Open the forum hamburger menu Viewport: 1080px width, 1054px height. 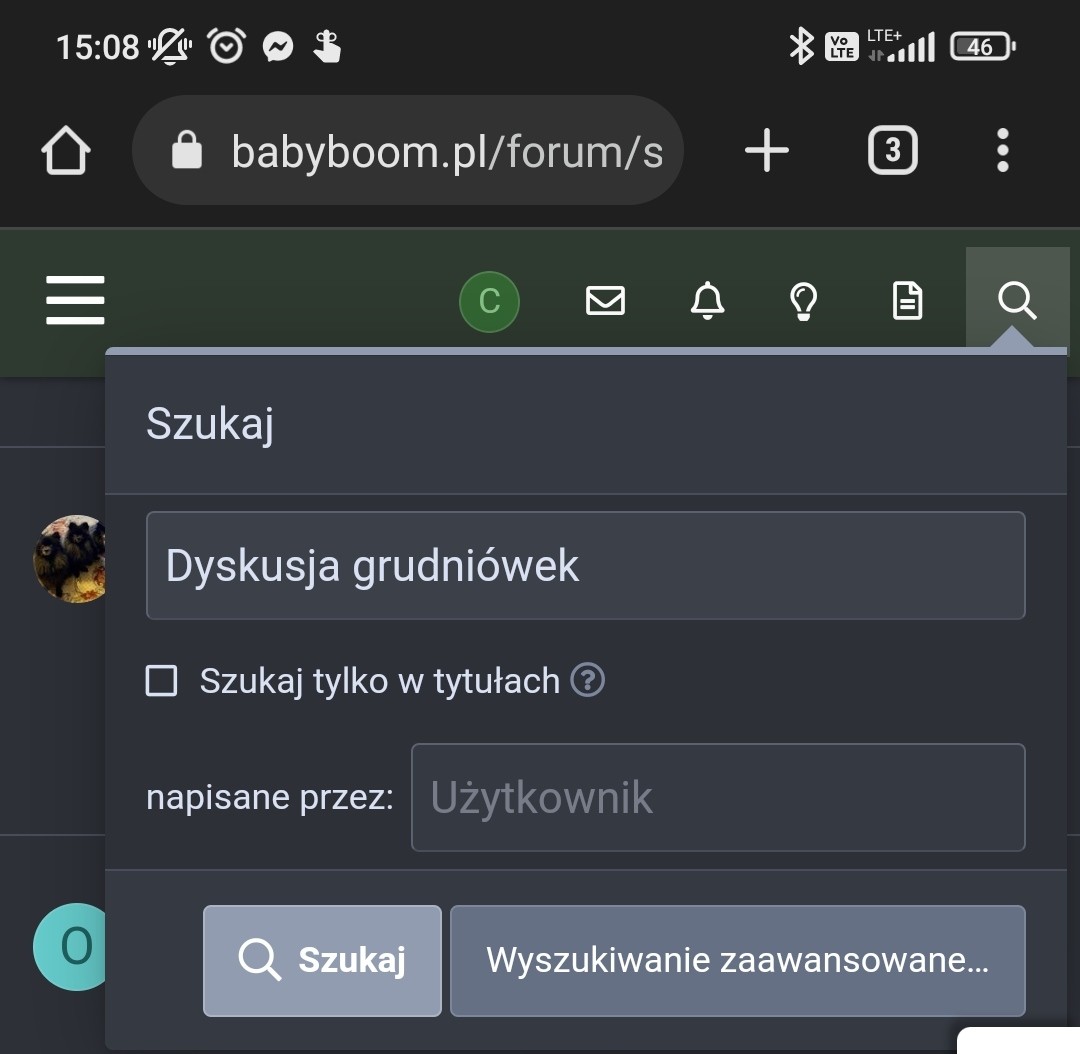(75, 300)
